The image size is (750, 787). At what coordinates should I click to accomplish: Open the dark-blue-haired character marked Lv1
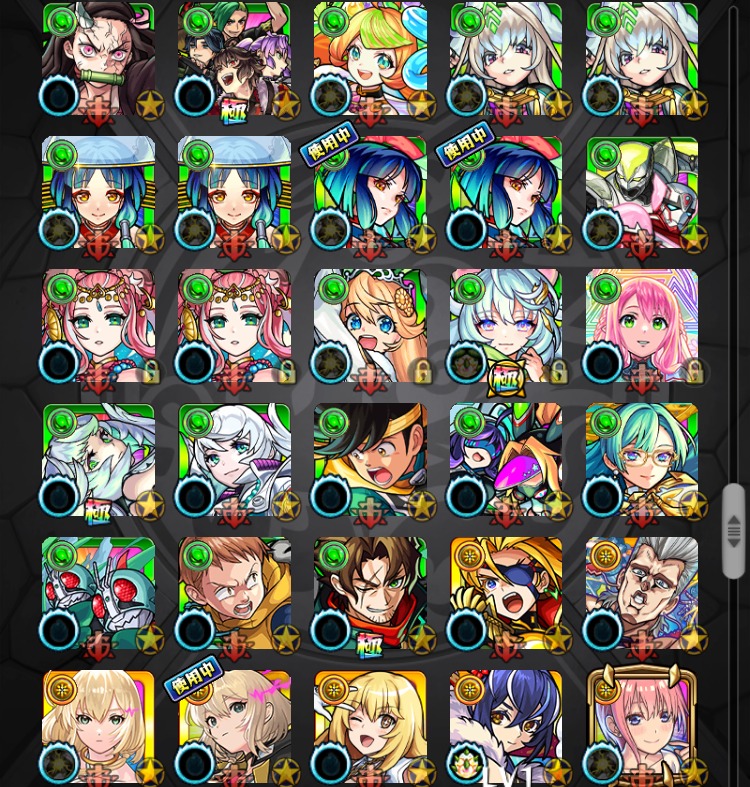(506, 726)
